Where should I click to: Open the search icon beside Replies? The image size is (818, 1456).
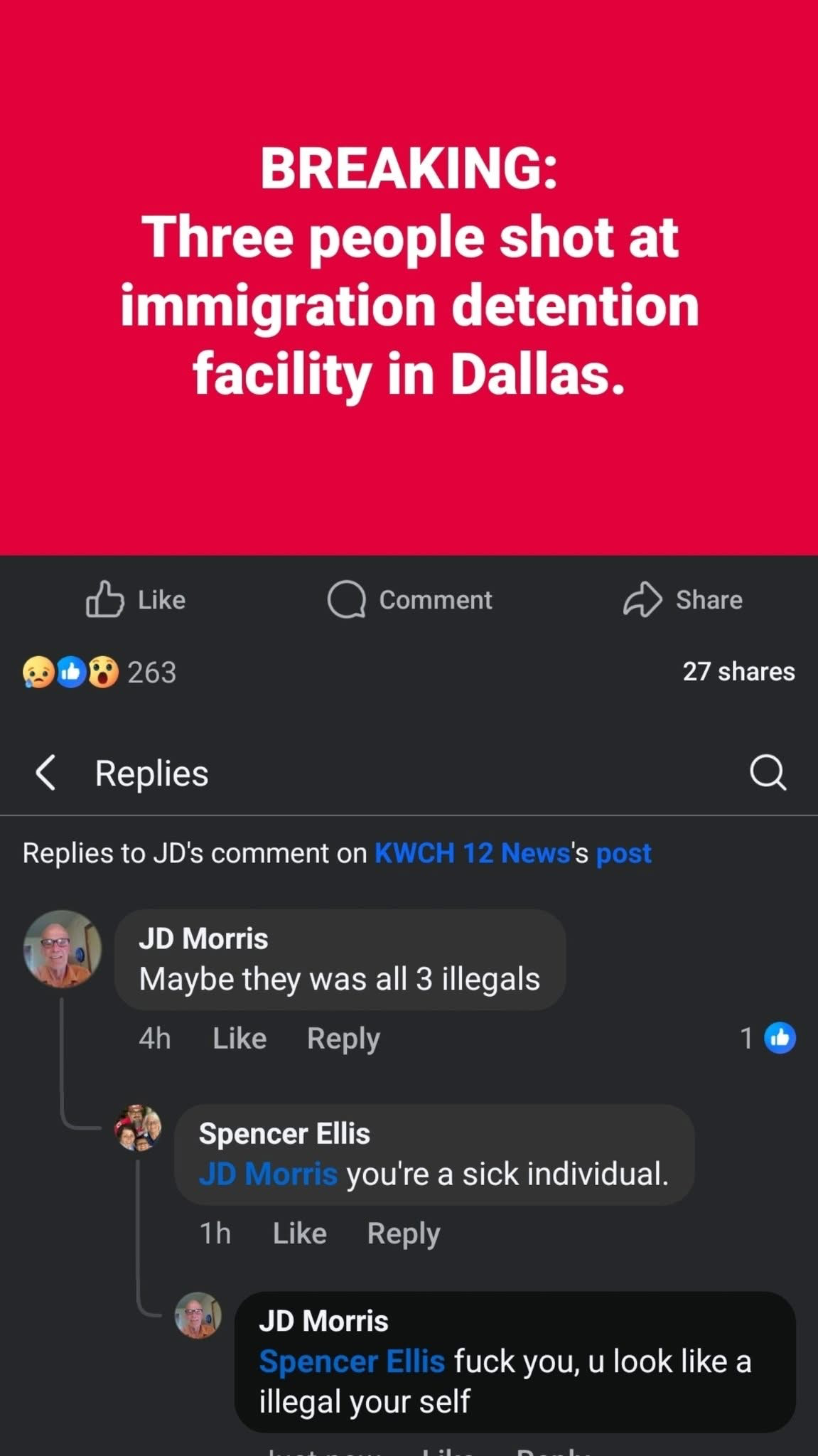click(x=768, y=772)
